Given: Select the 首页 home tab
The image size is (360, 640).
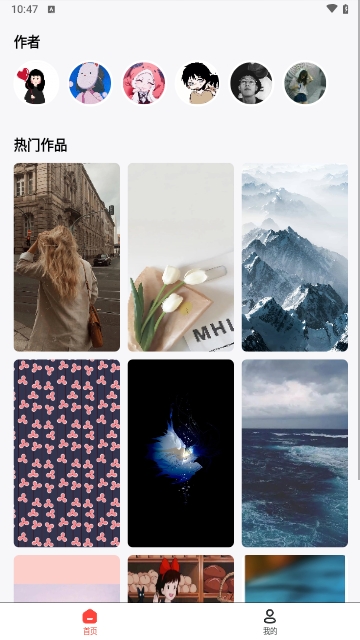Looking at the screenshot, I should (x=90, y=622).
